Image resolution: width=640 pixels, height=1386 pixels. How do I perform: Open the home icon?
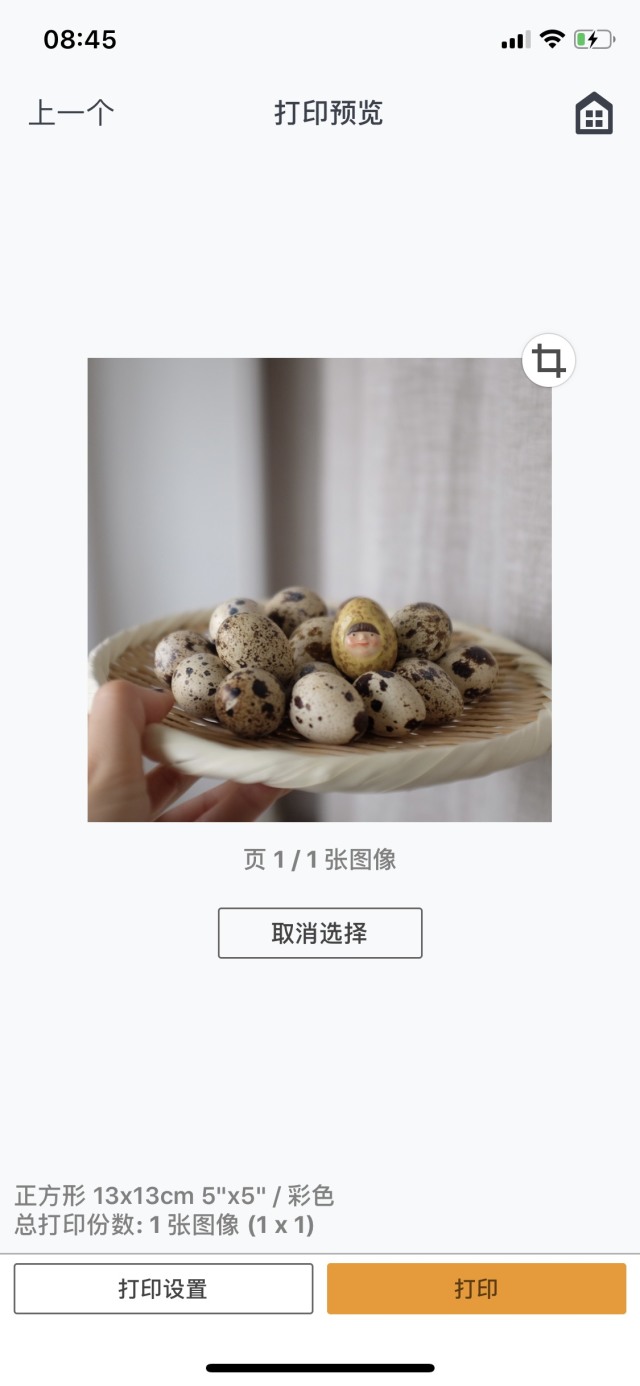pos(594,114)
